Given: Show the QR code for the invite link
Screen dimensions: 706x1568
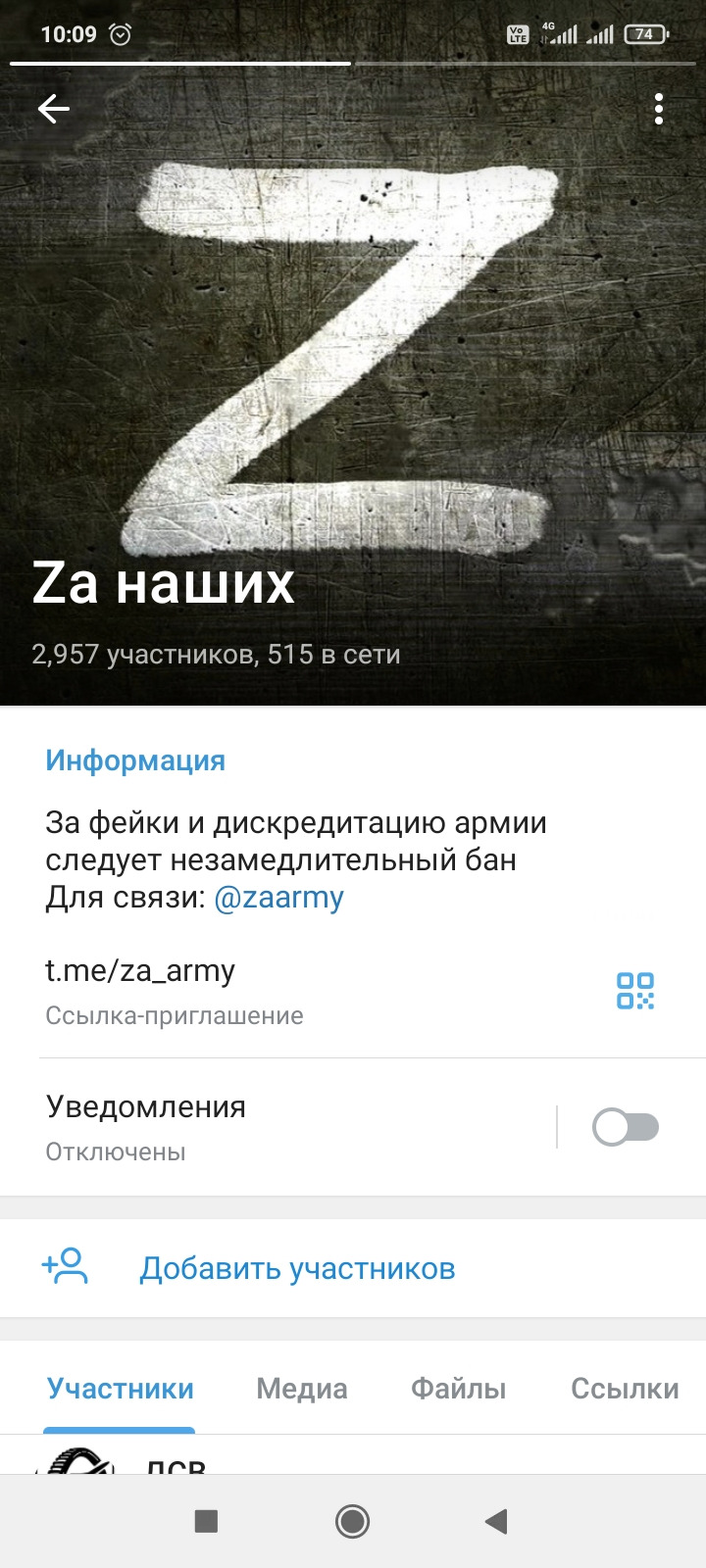Looking at the screenshot, I should [635, 991].
